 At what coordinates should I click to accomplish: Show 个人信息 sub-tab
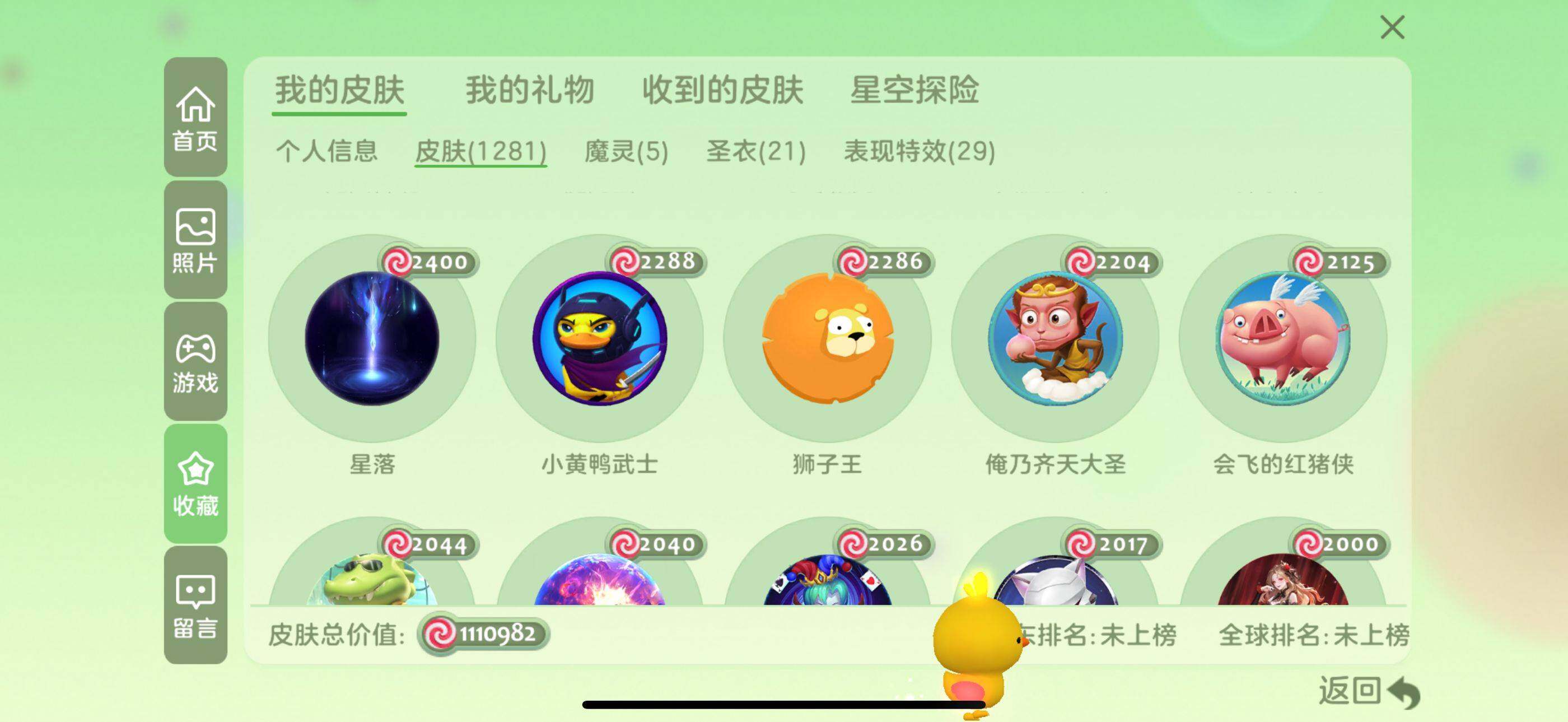click(x=326, y=151)
